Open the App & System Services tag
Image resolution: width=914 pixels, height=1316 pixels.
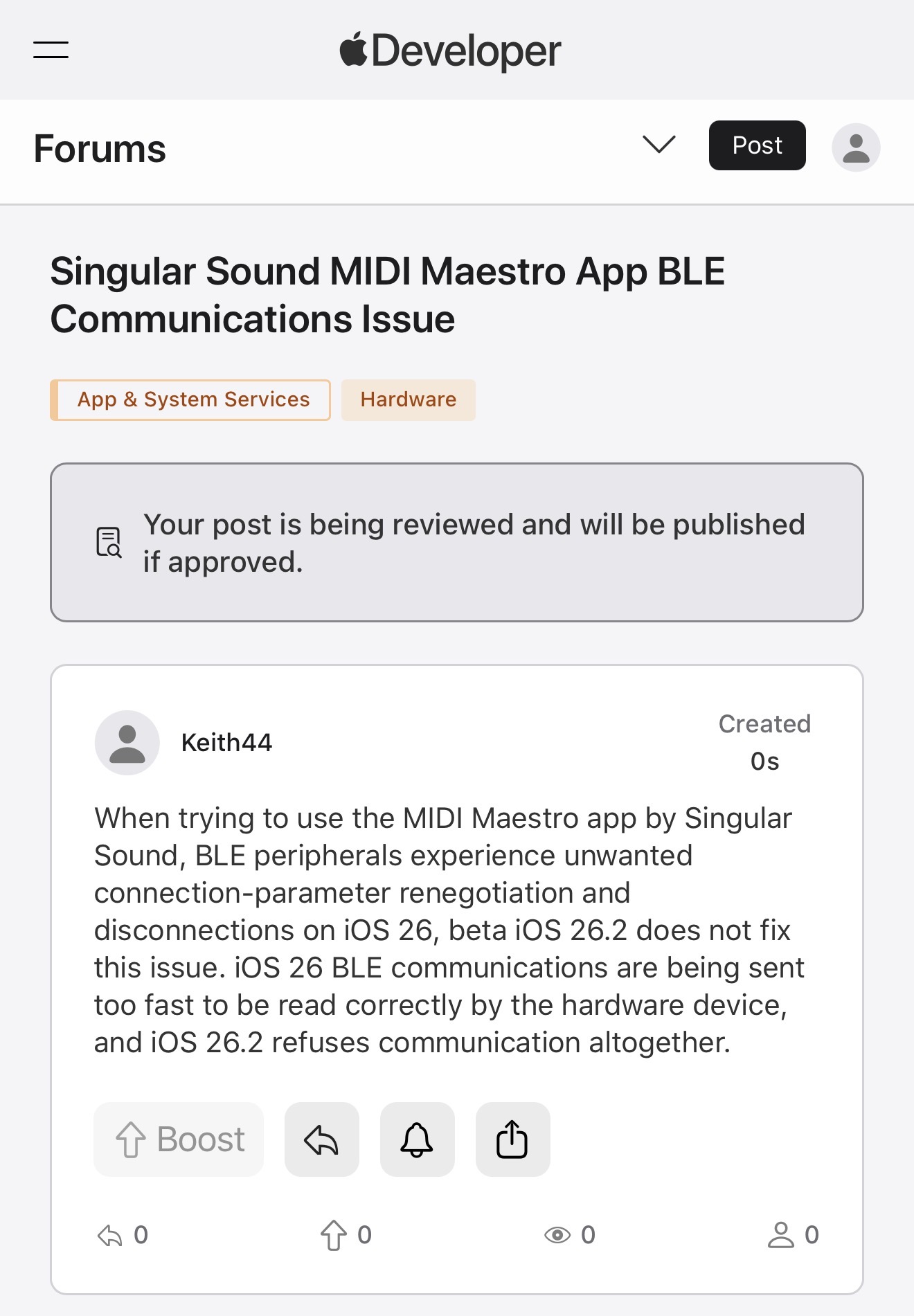191,400
